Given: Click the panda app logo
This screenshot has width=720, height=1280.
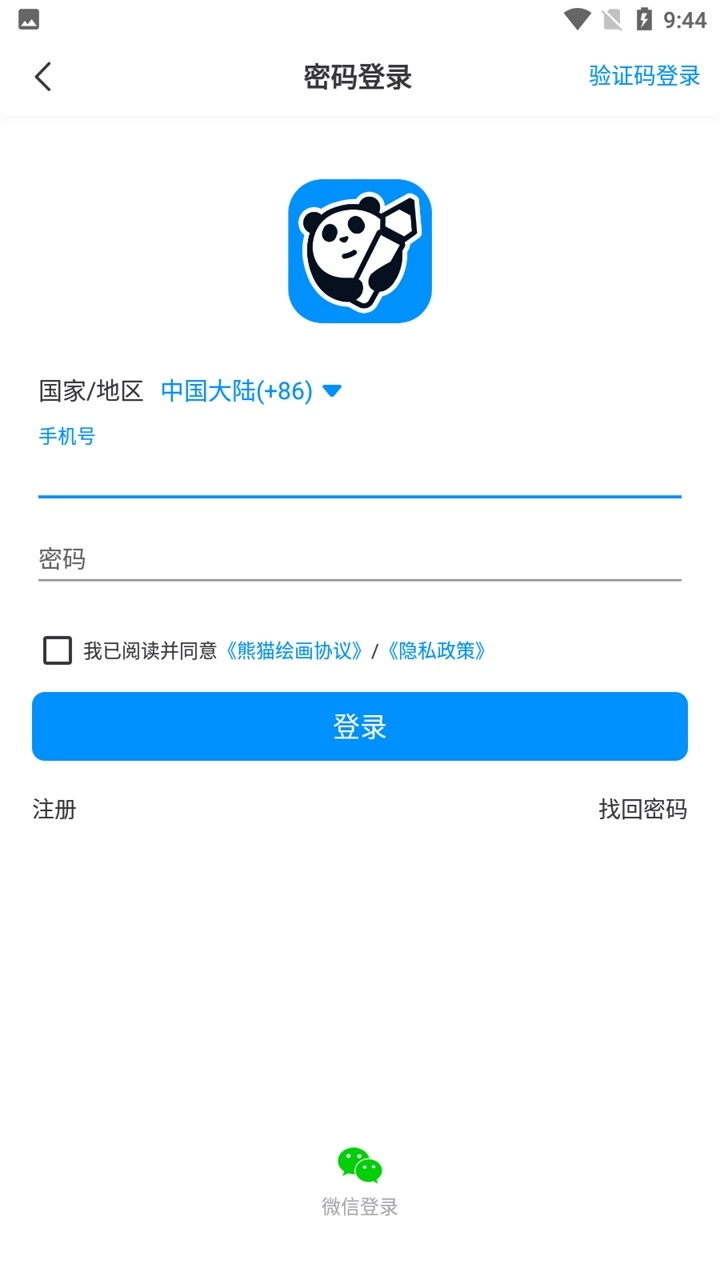Looking at the screenshot, I should coord(360,251).
